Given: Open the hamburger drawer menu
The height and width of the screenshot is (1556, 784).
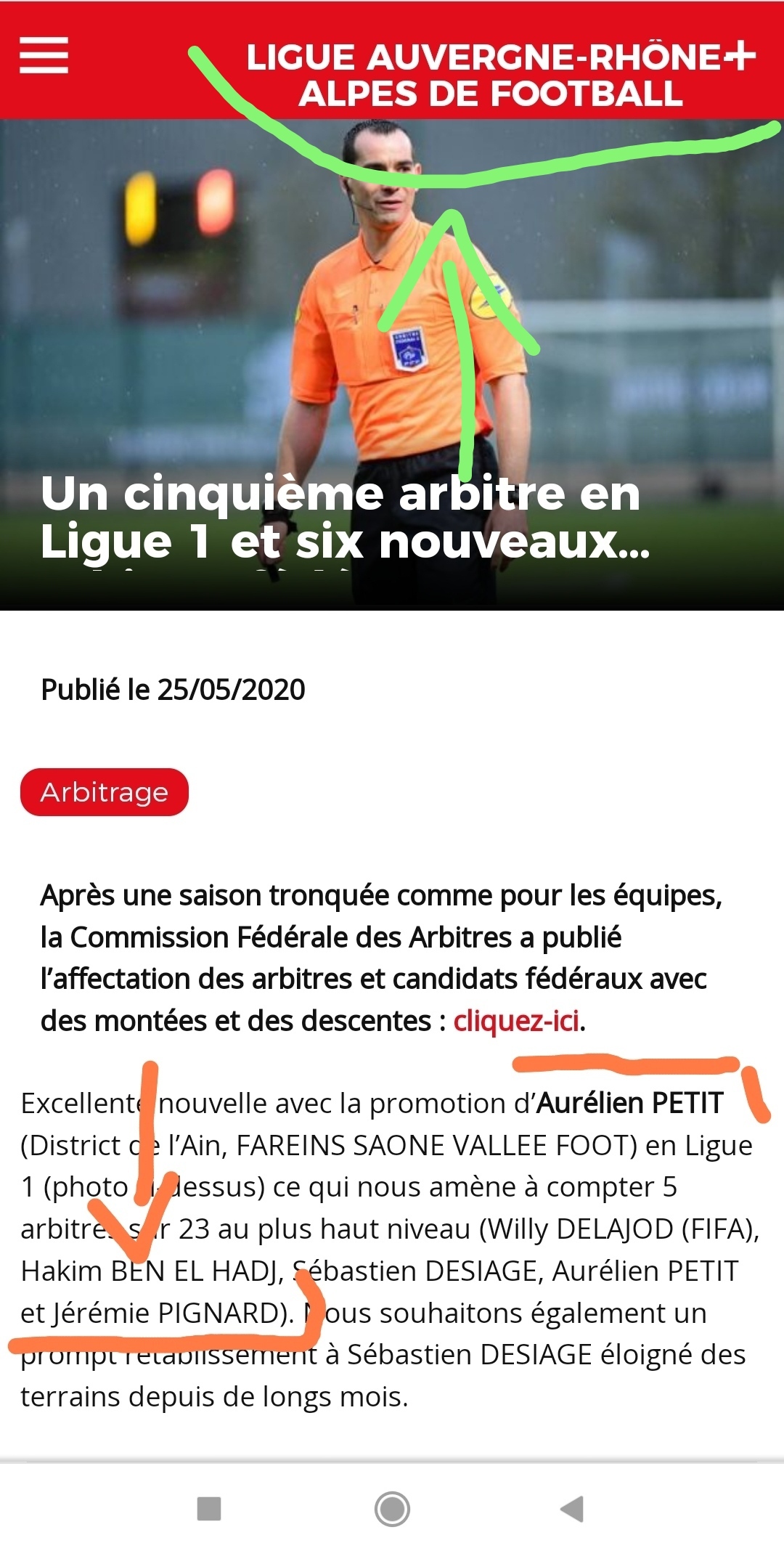Looking at the screenshot, I should [44, 55].
